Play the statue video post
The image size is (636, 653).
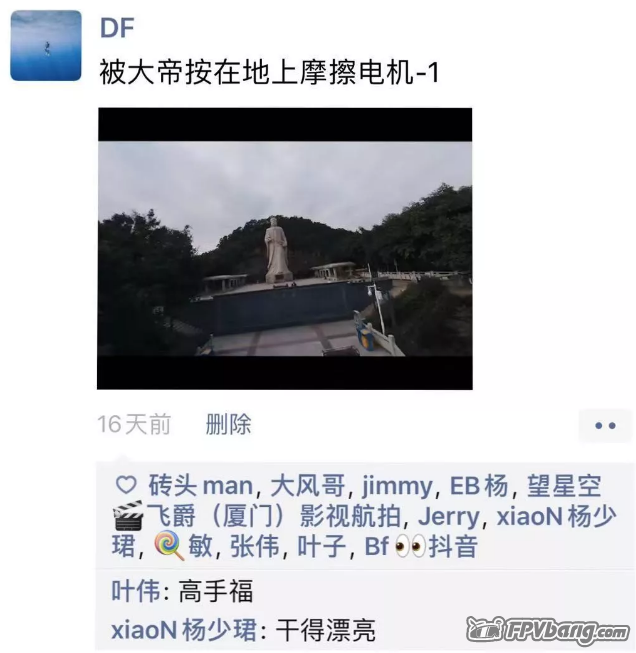(x=284, y=248)
